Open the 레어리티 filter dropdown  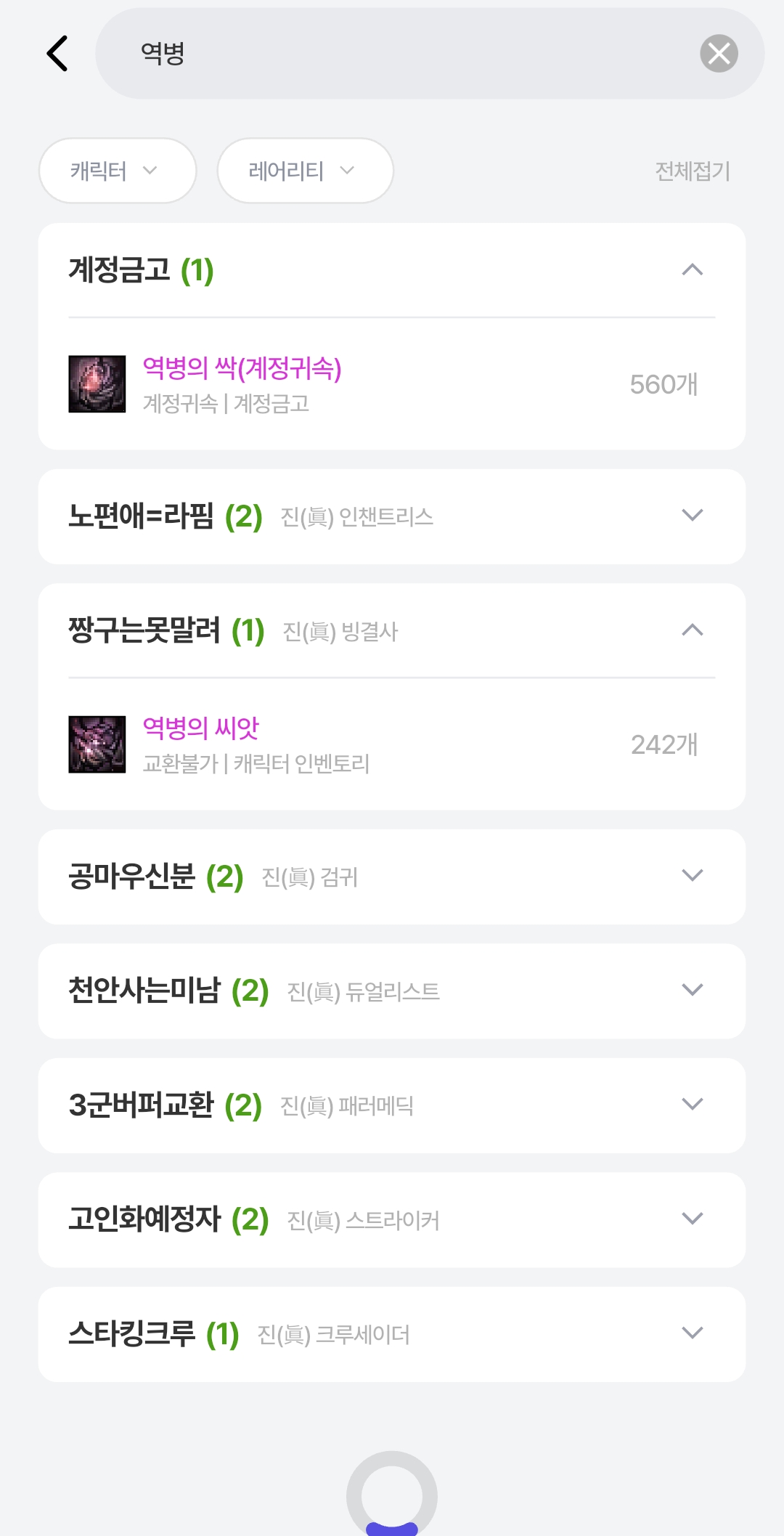305,171
